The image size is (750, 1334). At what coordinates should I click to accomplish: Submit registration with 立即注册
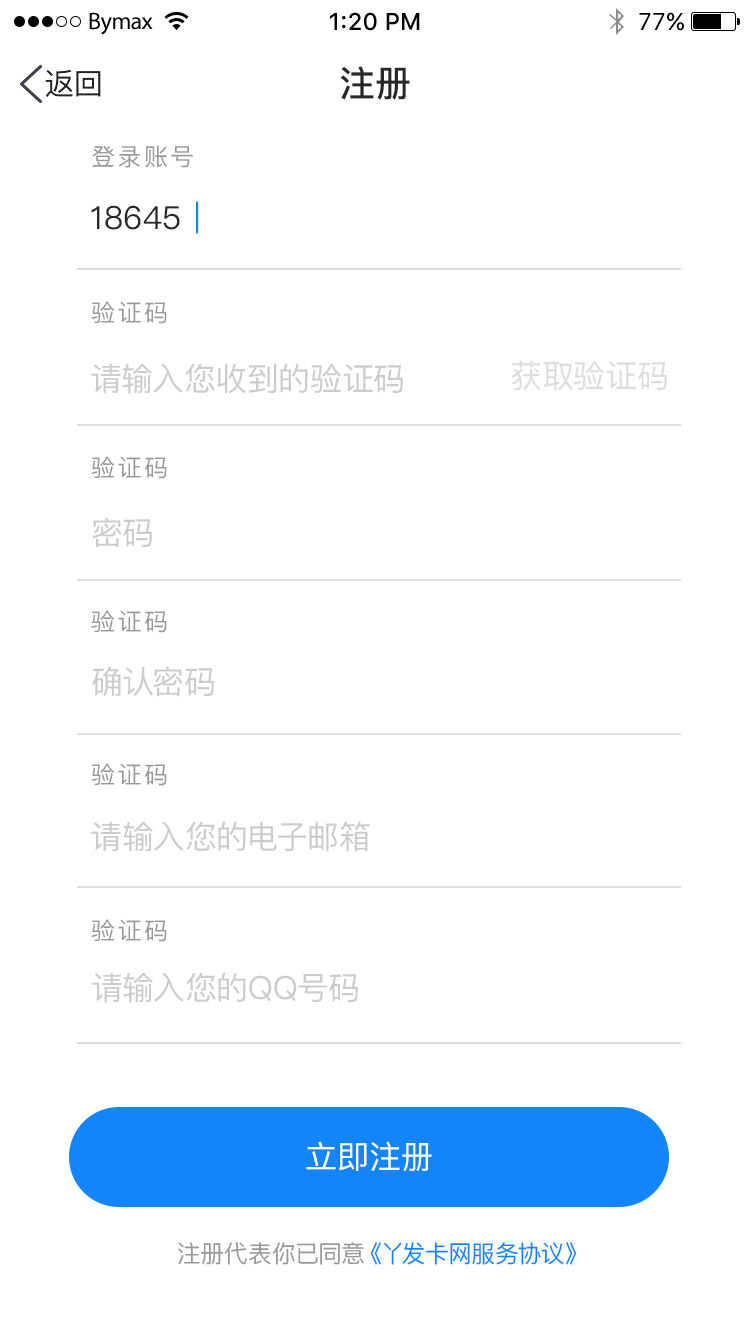[x=369, y=1157]
